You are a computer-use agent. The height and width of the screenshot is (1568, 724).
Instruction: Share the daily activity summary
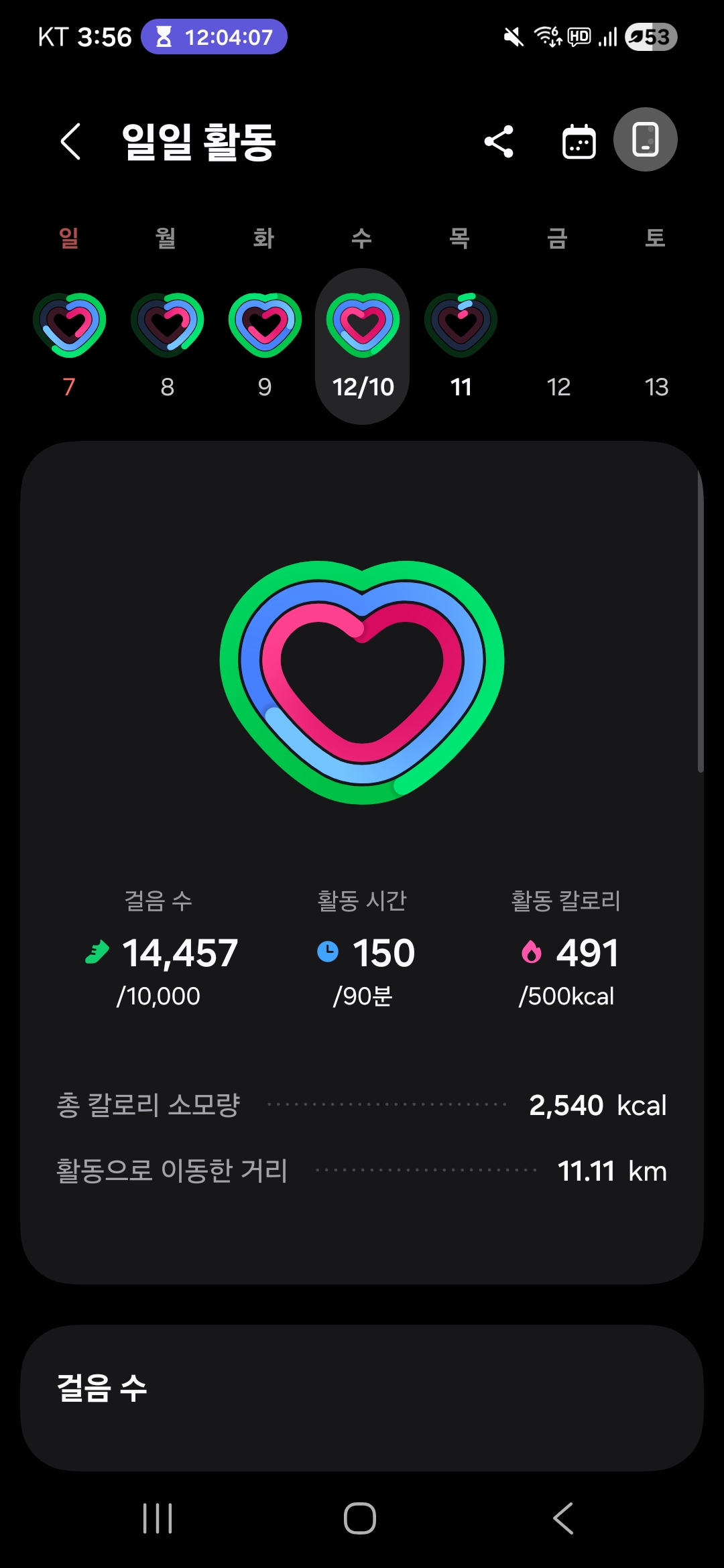[499, 141]
